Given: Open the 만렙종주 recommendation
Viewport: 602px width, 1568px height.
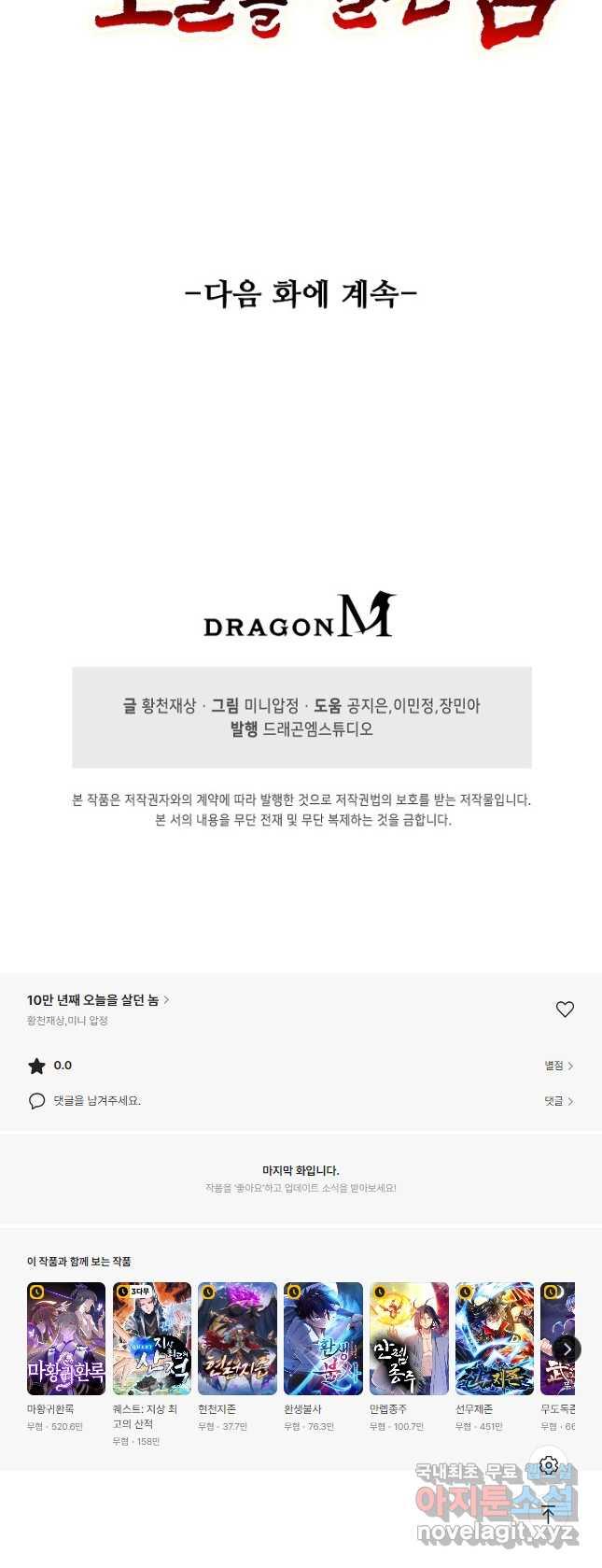Looking at the screenshot, I should click(409, 1339).
